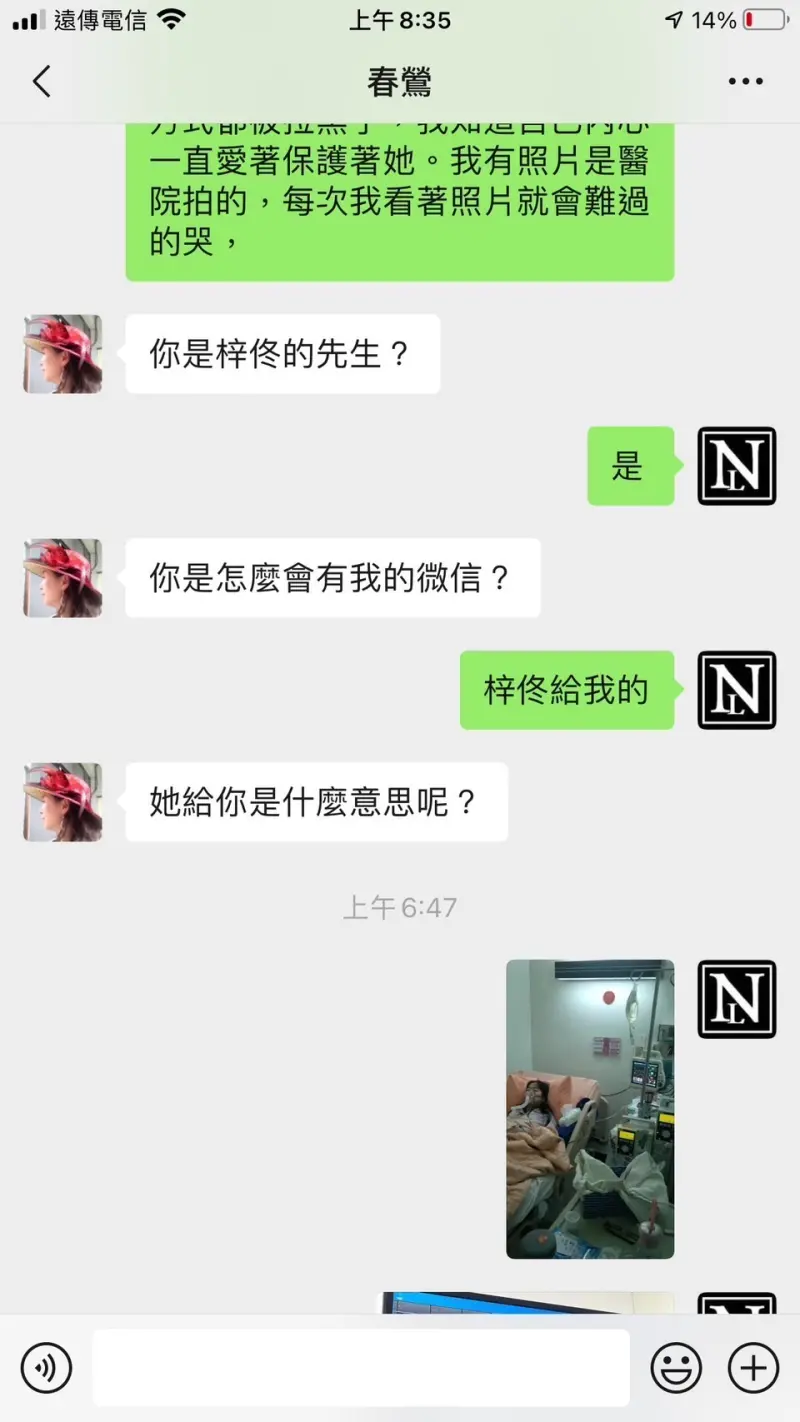The width and height of the screenshot is (800, 1422).
Task: Tap the timestamp 上午 6:47
Action: [400, 906]
